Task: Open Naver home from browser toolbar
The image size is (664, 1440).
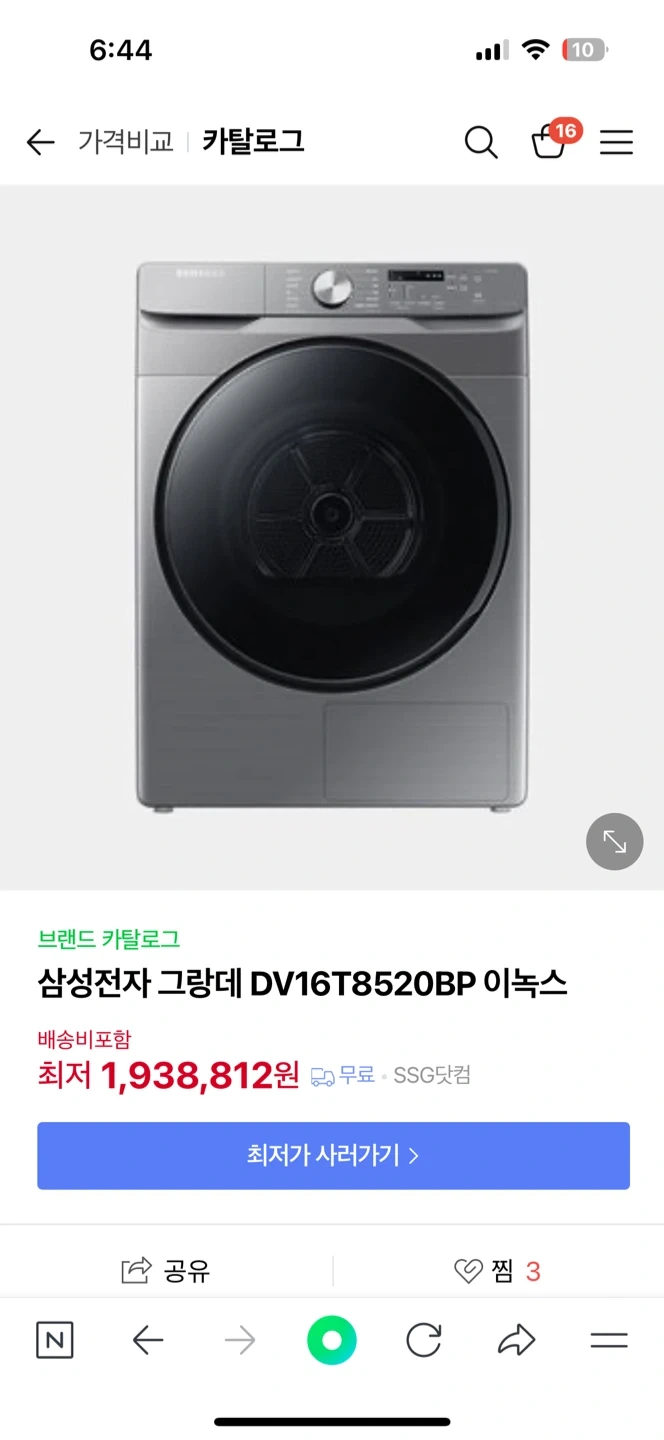Action: [55, 1340]
